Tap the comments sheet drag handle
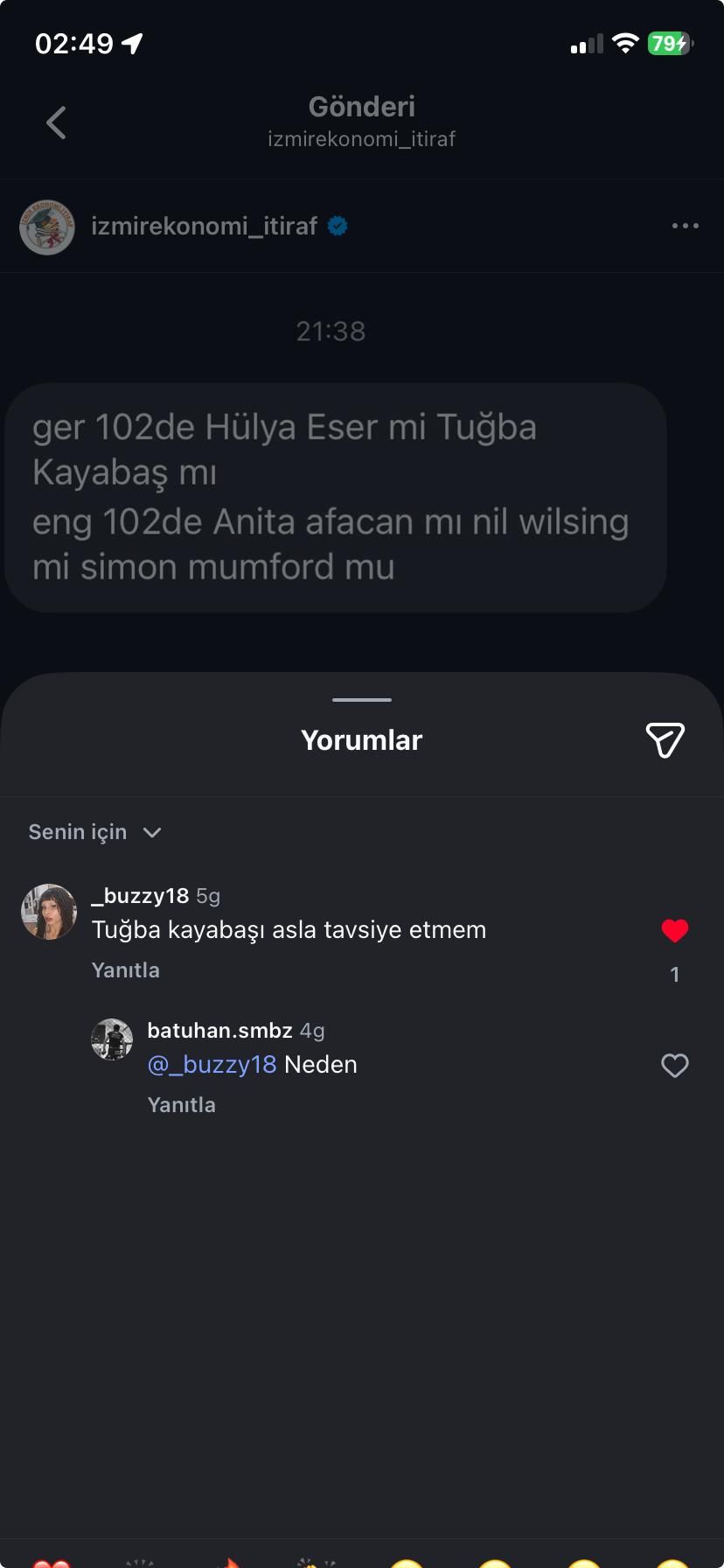The image size is (724, 1568). point(362,700)
